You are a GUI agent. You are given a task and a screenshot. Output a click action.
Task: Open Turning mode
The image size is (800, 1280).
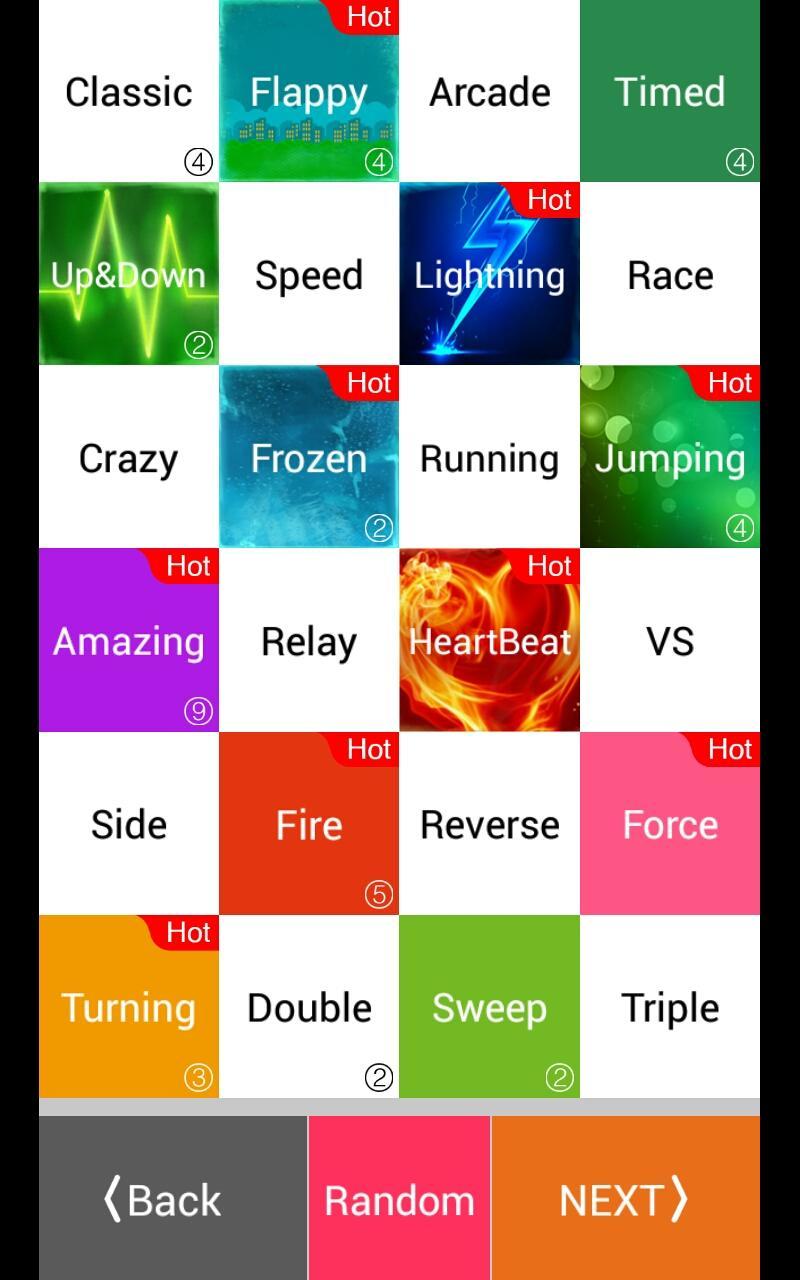point(128,1007)
